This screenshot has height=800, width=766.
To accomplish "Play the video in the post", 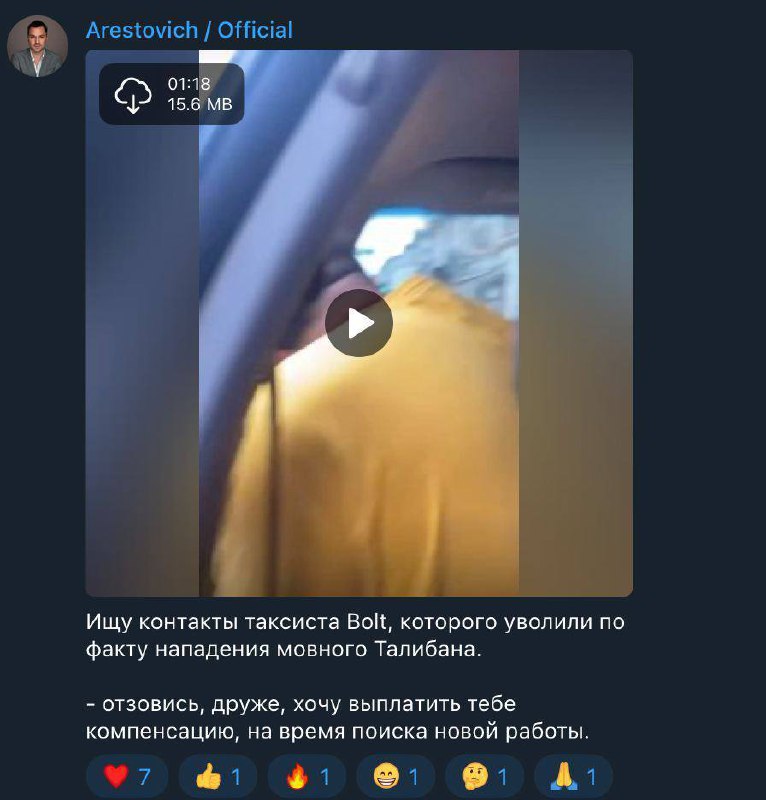I will click(359, 322).
